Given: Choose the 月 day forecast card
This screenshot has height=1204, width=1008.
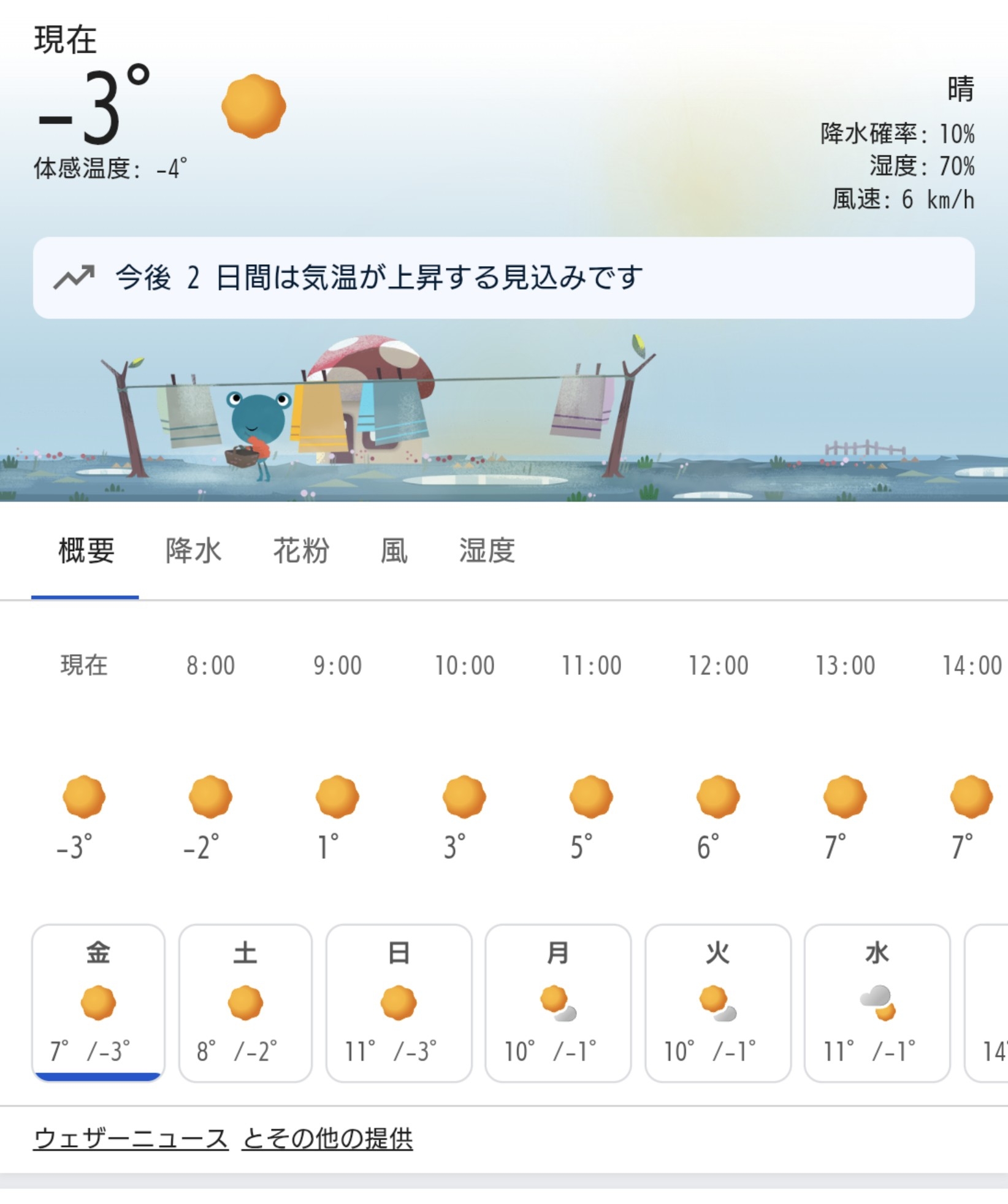Looking at the screenshot, I should [x=558, y=1003].
